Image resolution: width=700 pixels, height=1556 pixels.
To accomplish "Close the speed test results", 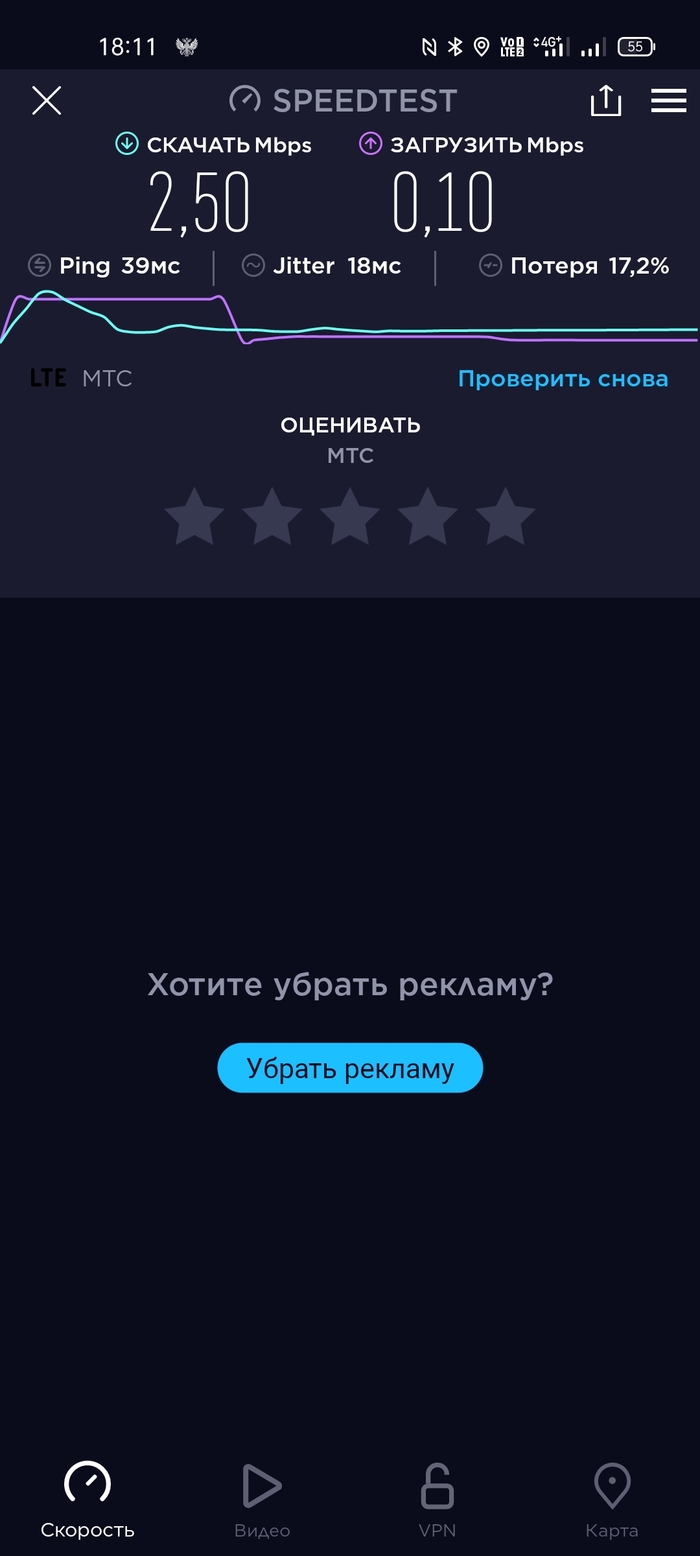I will (x=47, y=100).
